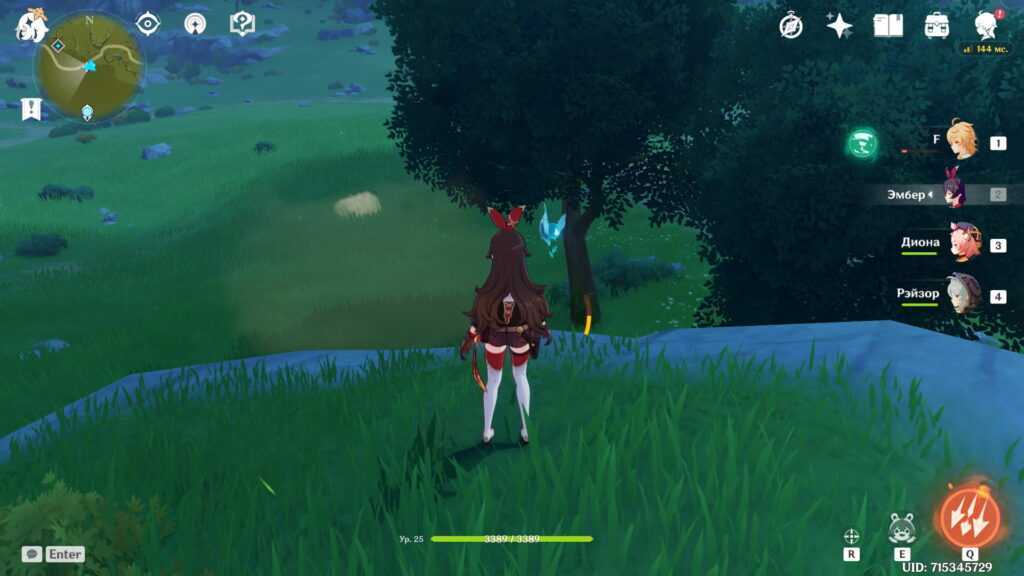This screenshot has height=576, width=1024.
Task: Open the adventurer handbook
Action: point(888,26)
